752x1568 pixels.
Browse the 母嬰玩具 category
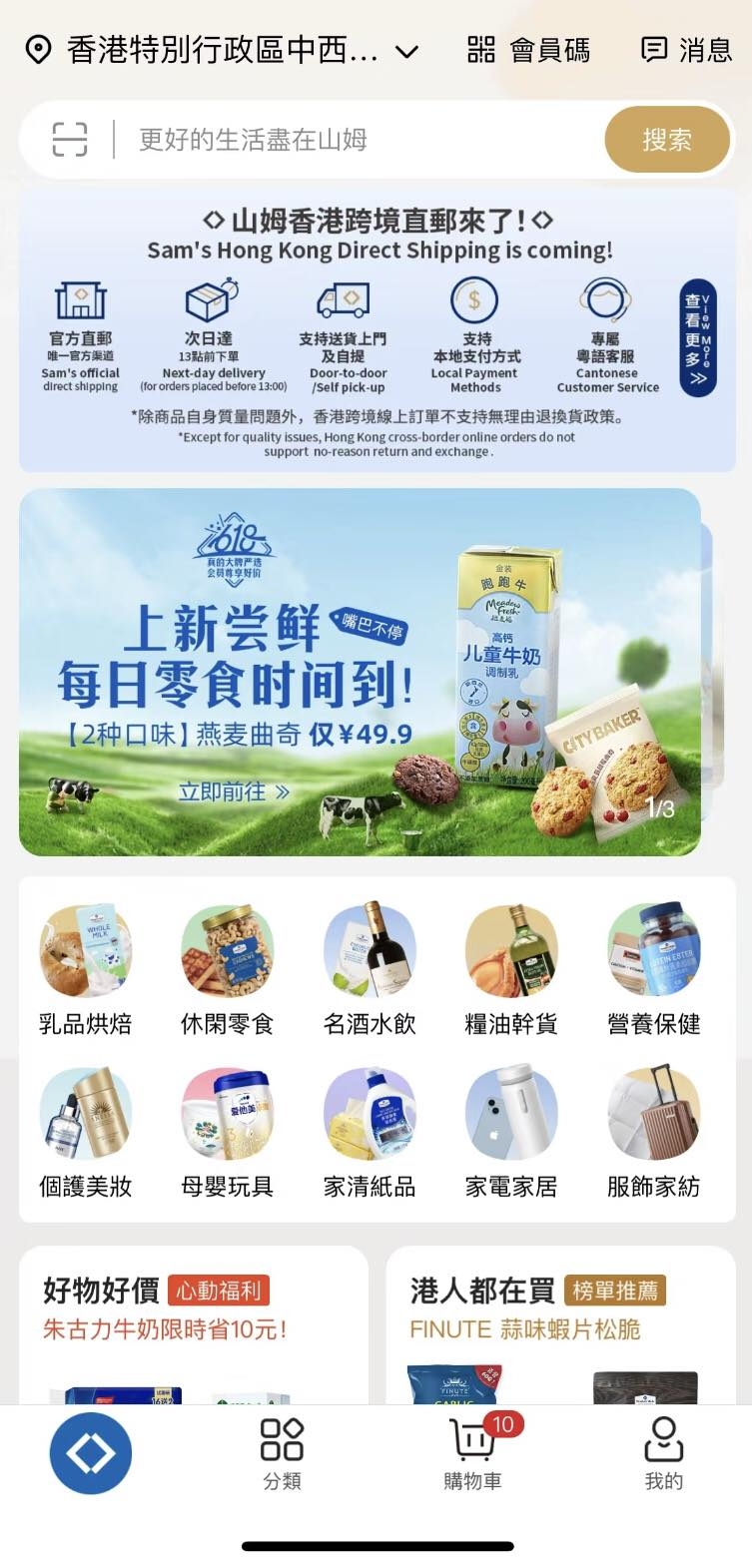(227, 1133)
